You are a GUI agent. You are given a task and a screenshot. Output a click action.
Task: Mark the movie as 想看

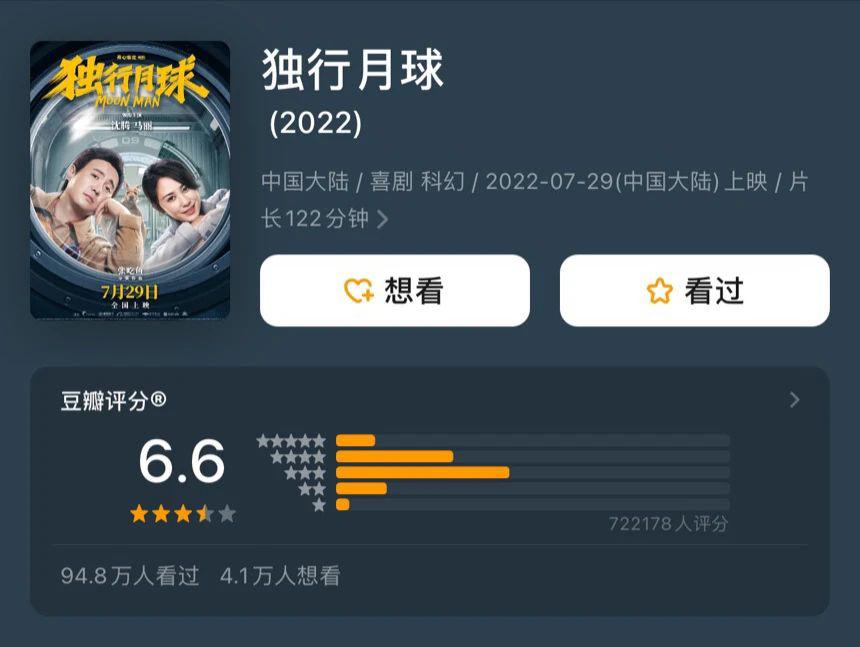click(x=394, y=290)
